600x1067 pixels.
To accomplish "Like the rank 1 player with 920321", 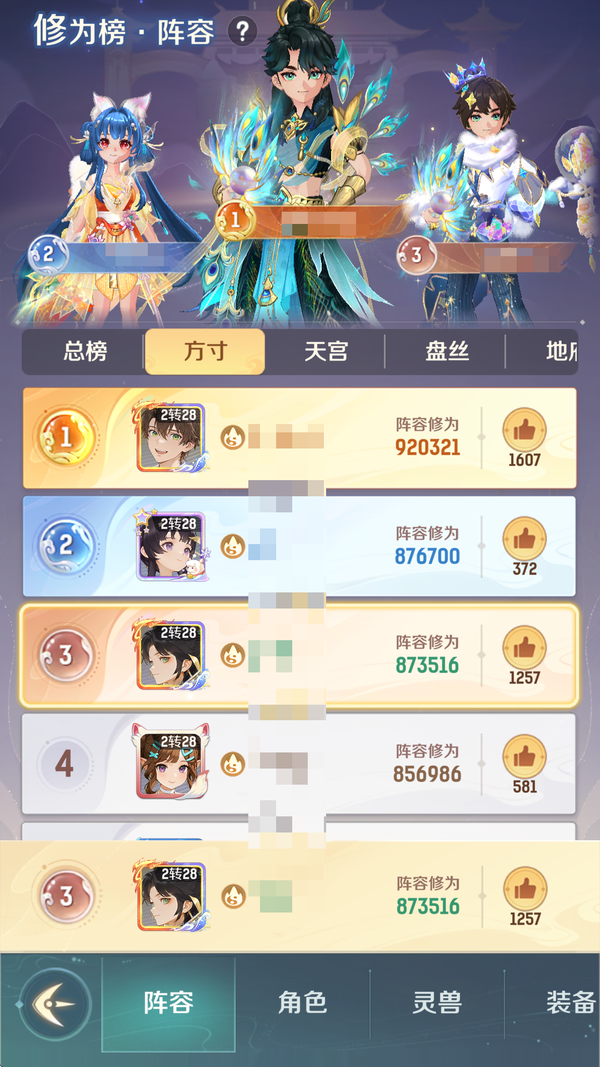I will pyautogui.click(x=524, y=430).
